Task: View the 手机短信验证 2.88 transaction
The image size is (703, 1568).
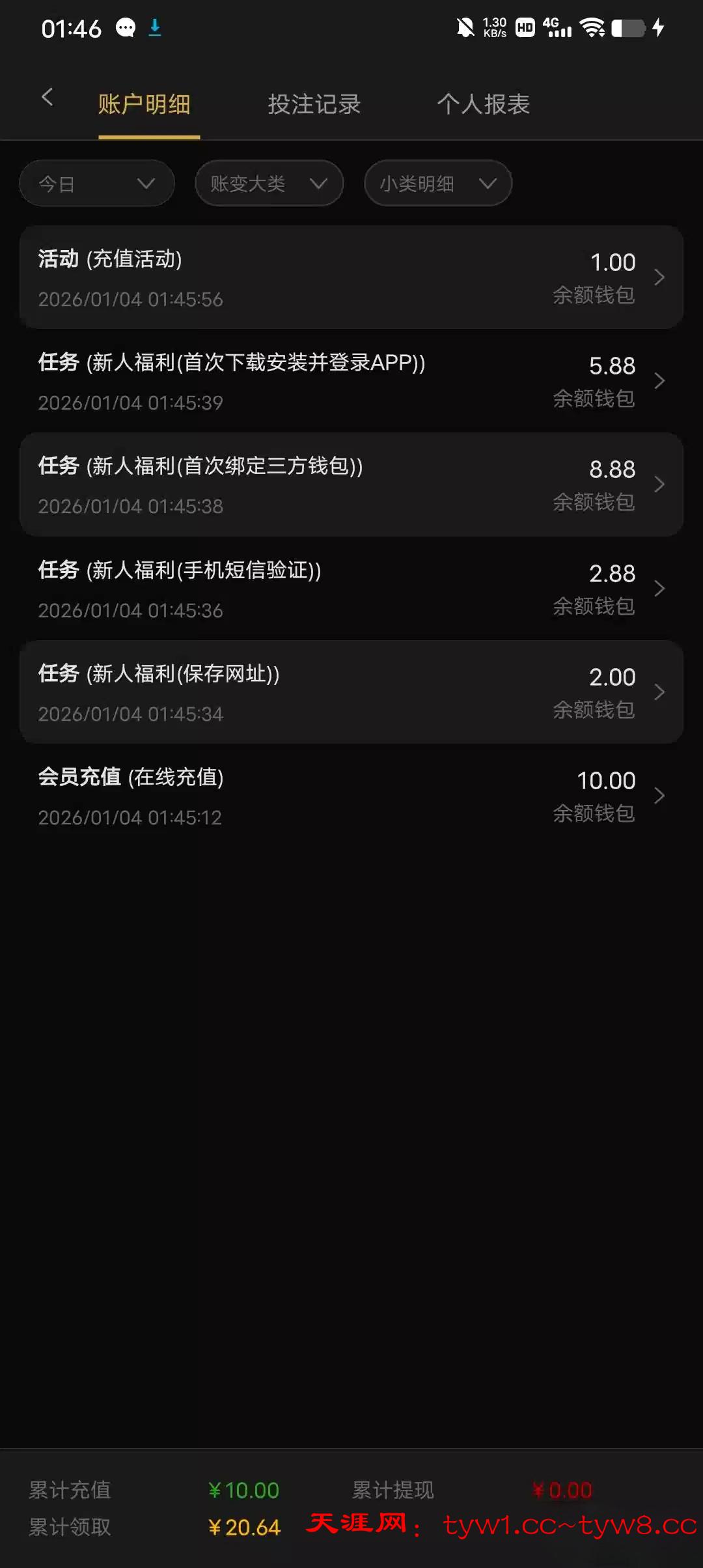Action: [x=351, y=589]
